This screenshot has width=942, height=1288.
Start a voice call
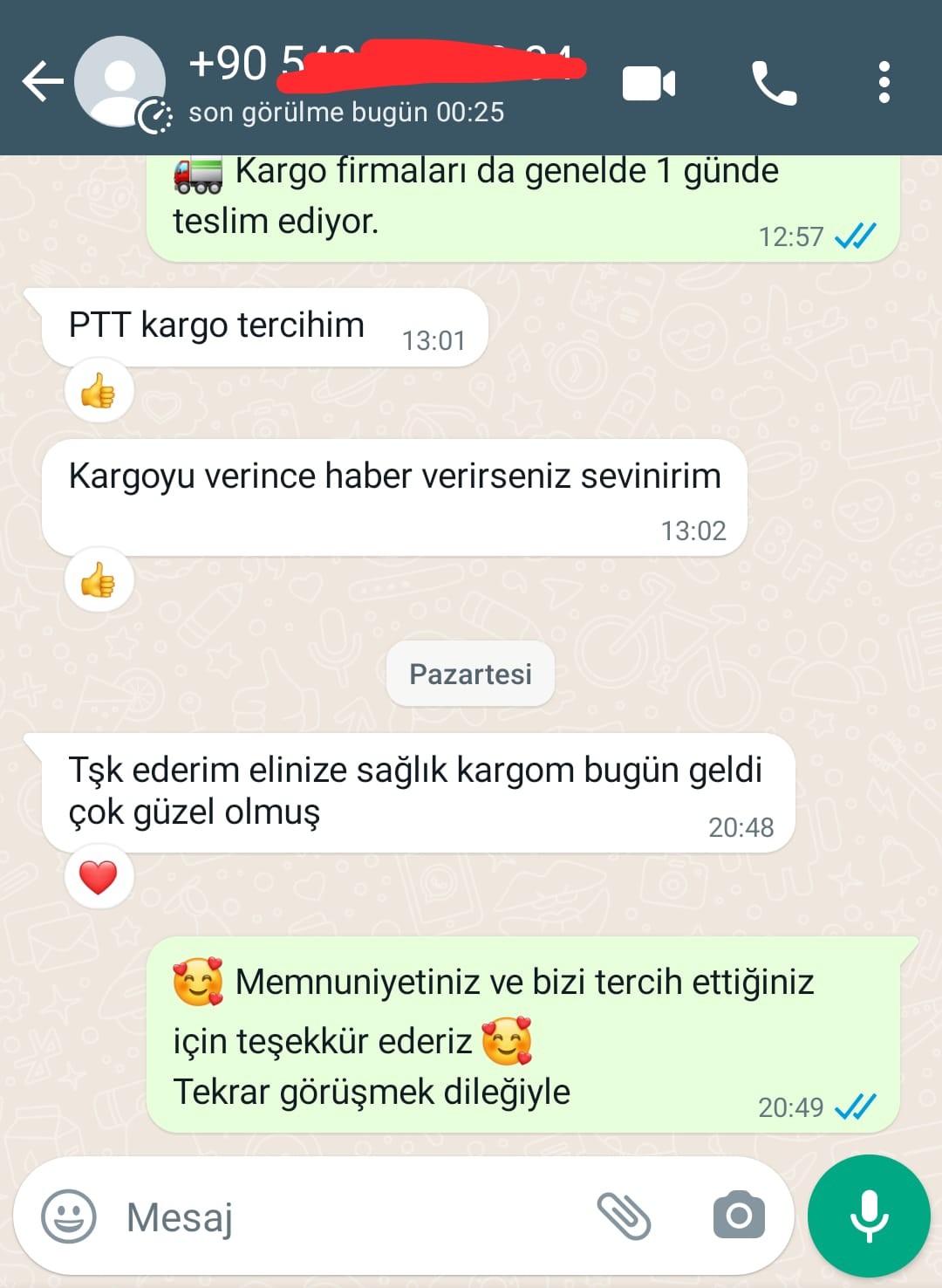coord(774,84)
